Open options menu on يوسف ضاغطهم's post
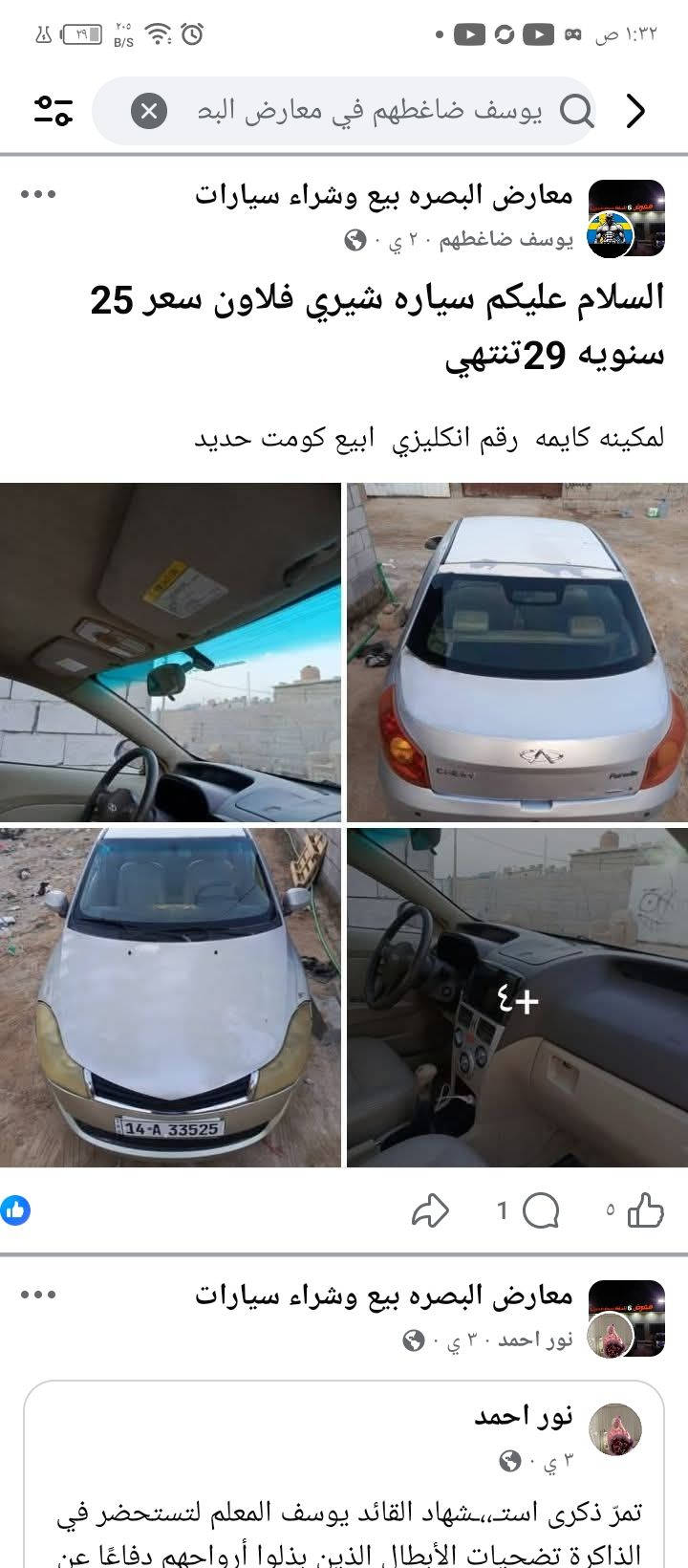Image resolution: width=688 pixels, height=1568 pixels. coord(38,195)
